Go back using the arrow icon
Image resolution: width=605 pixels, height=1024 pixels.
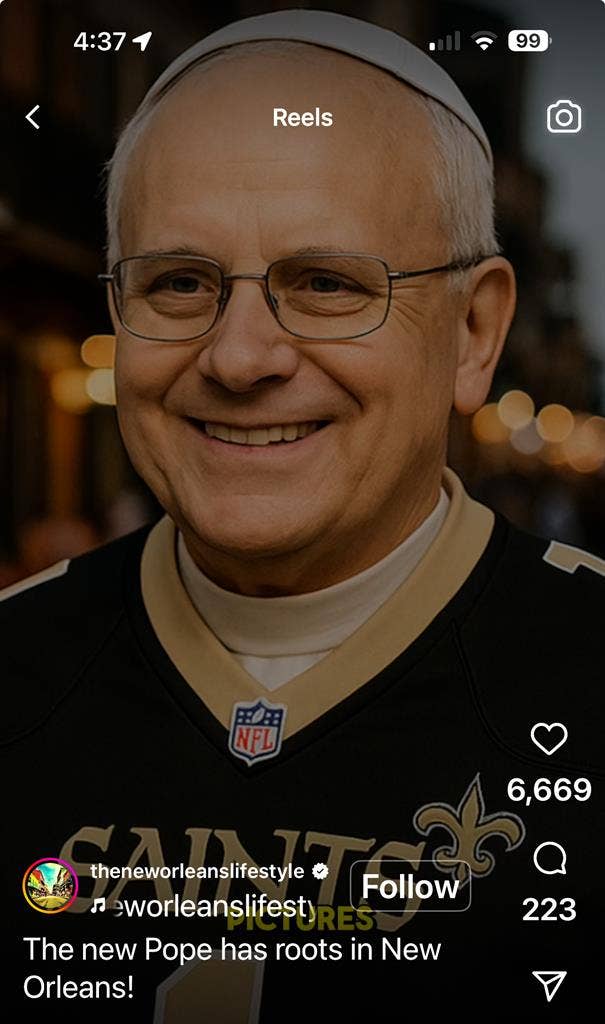(33, 117)
